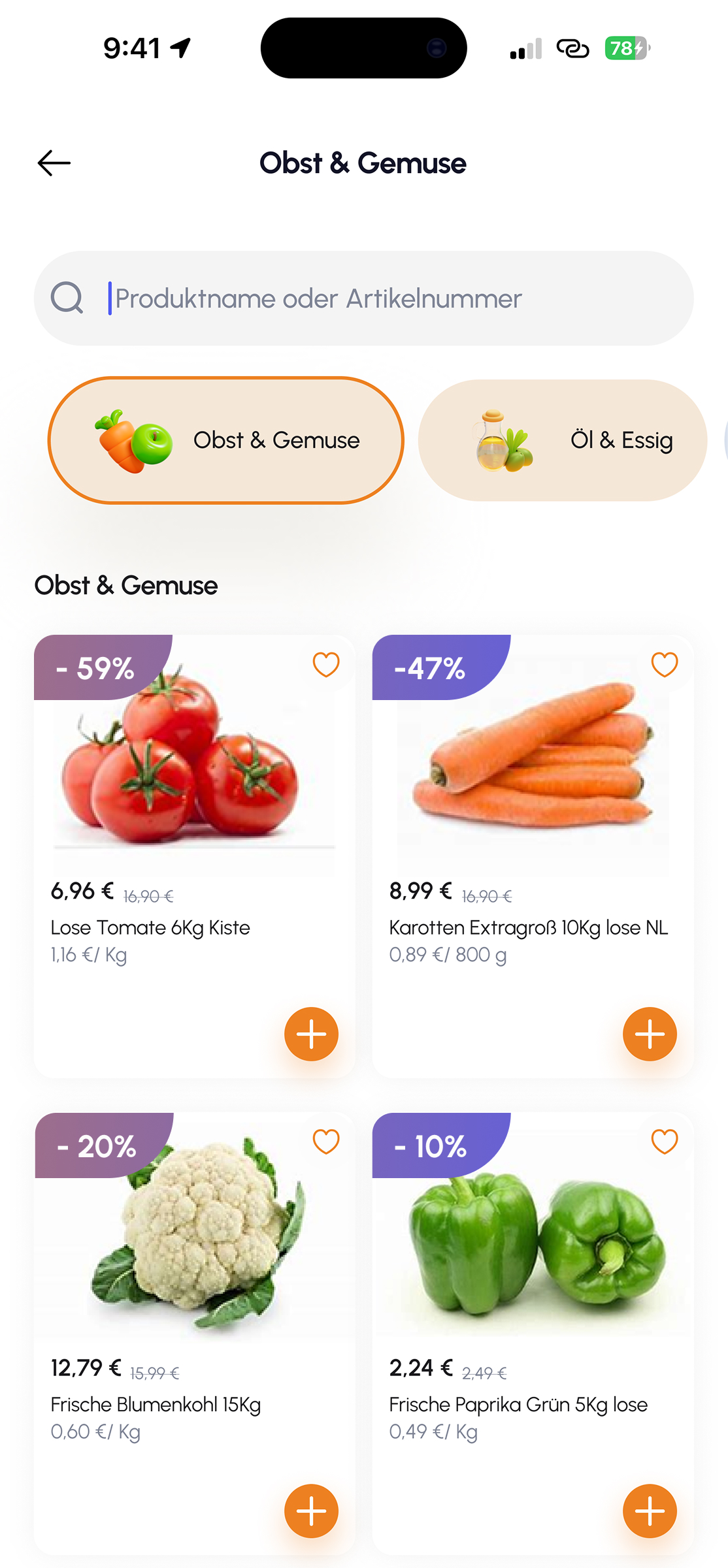The image size is (728, 1568).
Task: Save Frische Paprika Grün 5Kg to favorites
Action: [x=664, y=1142]
